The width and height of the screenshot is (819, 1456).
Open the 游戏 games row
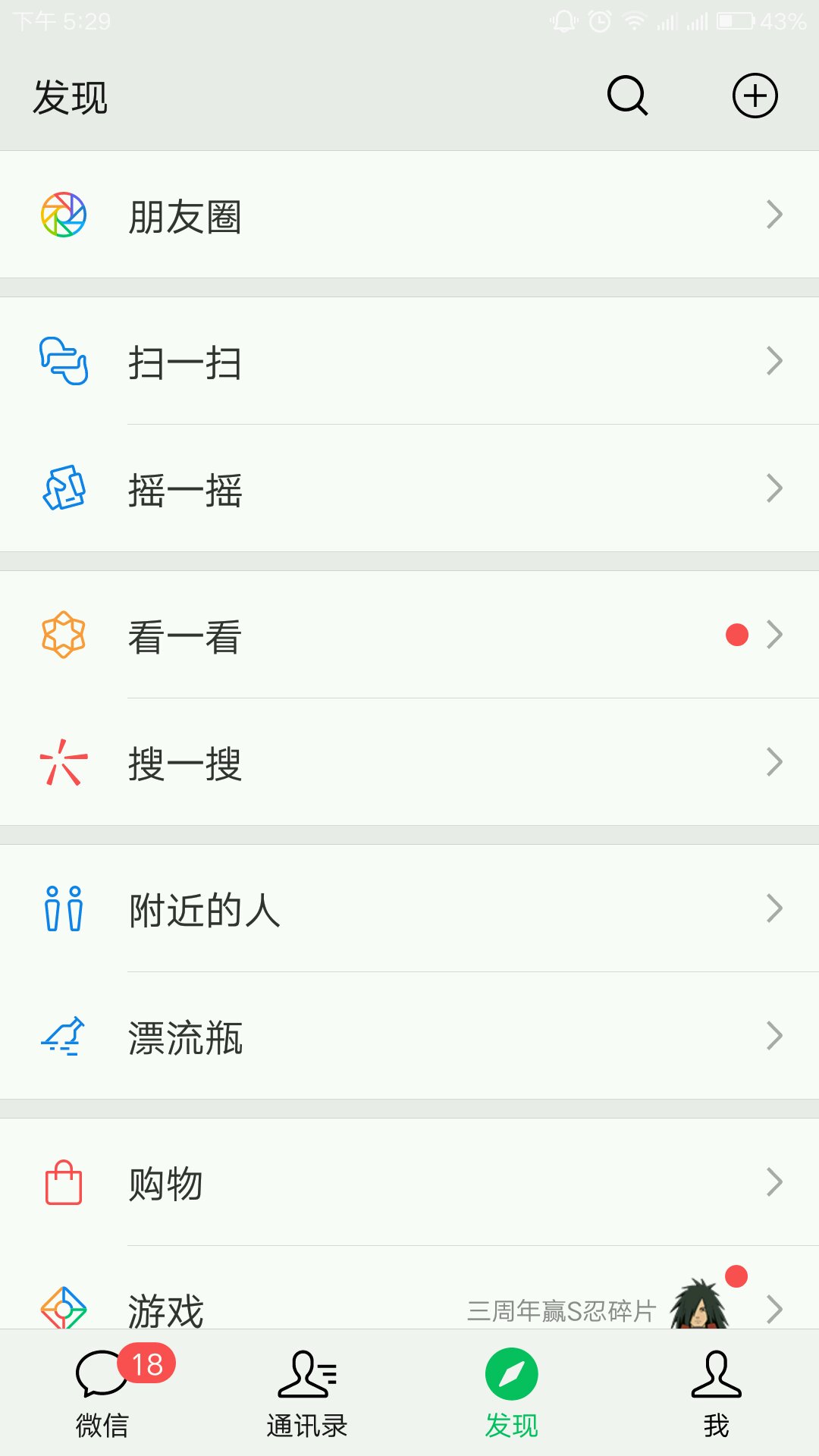coord(409,1301)
